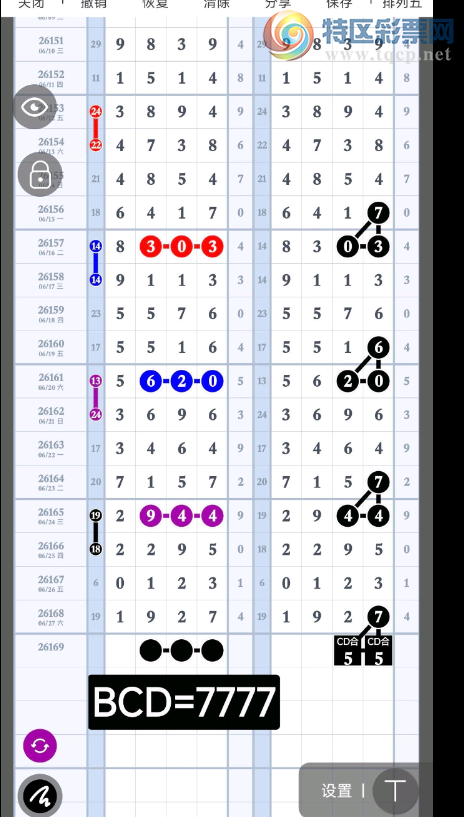Save the chart with 保存

point(340,4)
